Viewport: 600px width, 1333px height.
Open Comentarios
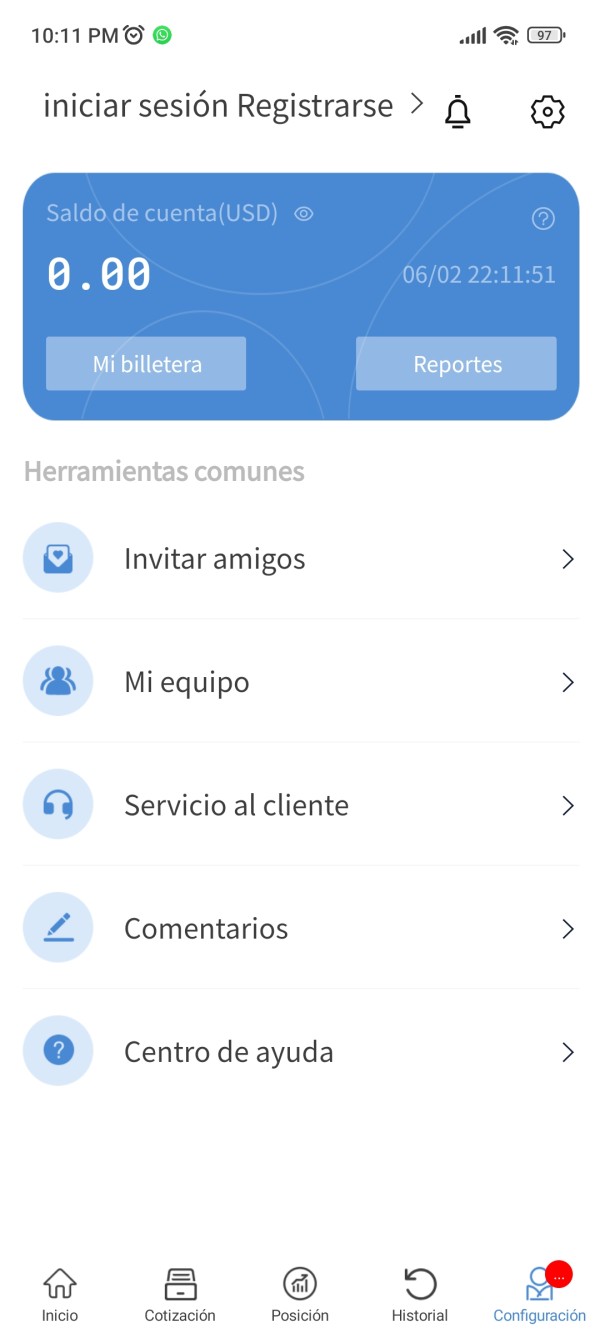300,928
